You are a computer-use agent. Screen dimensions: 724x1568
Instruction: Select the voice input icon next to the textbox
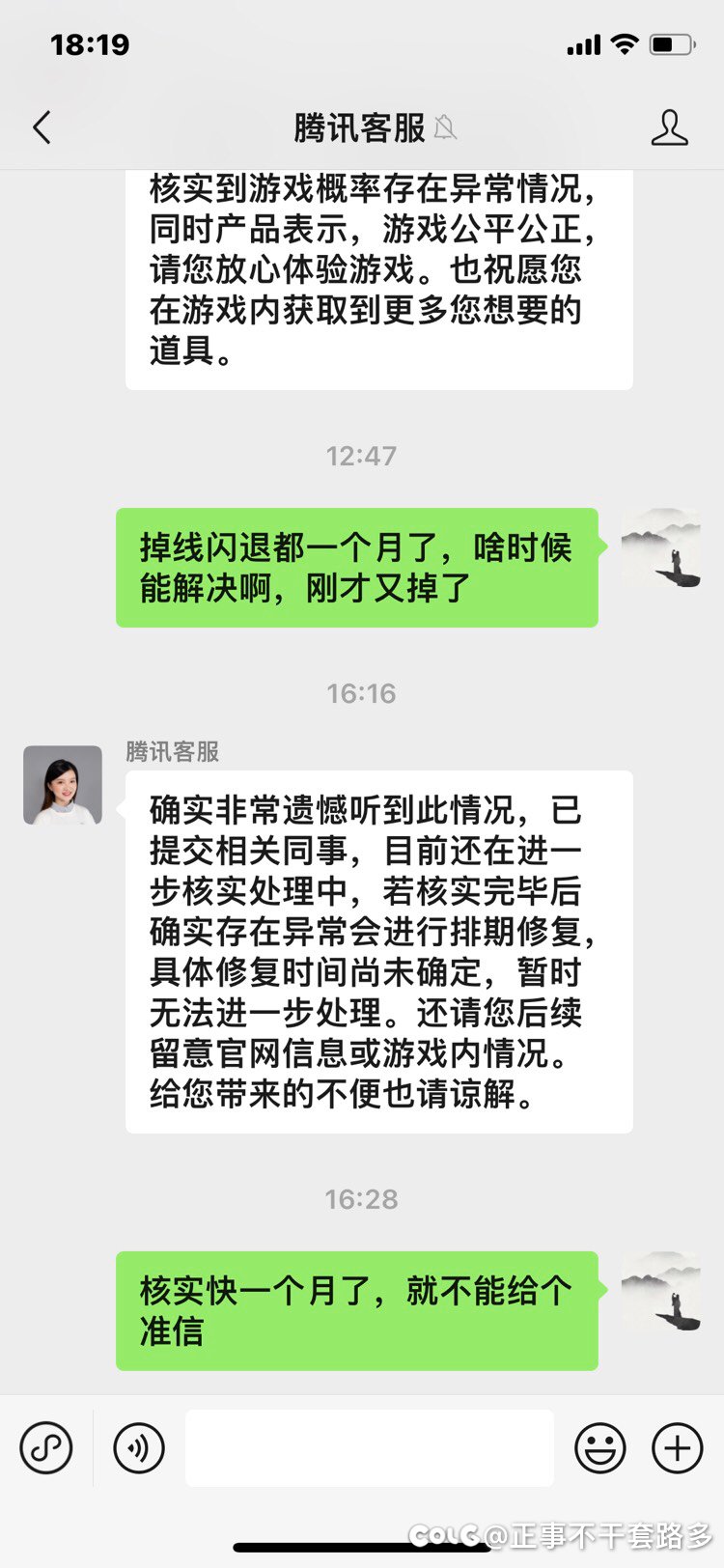pos(138,1448)
